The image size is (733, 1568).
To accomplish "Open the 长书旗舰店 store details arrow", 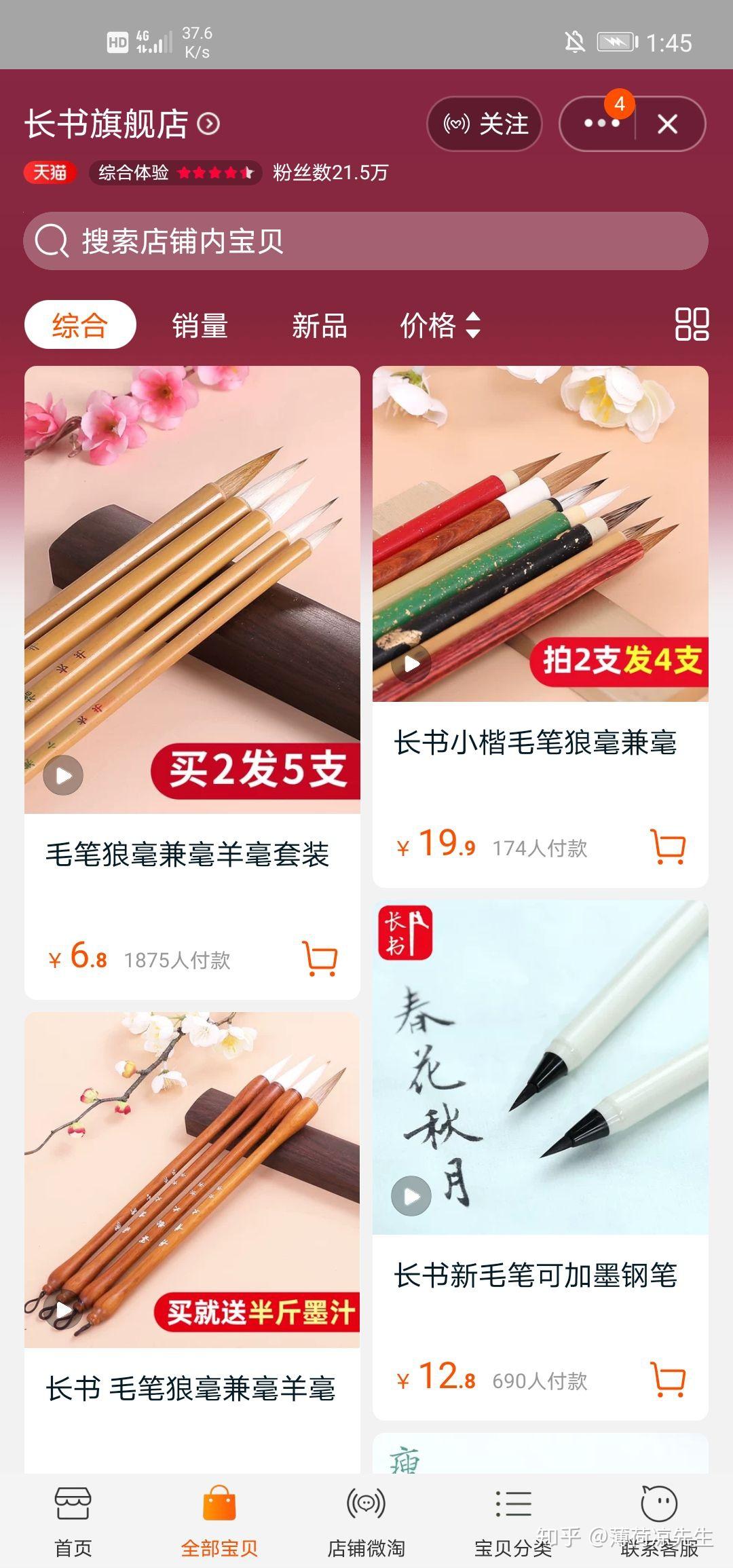I will tap(208, 124).
